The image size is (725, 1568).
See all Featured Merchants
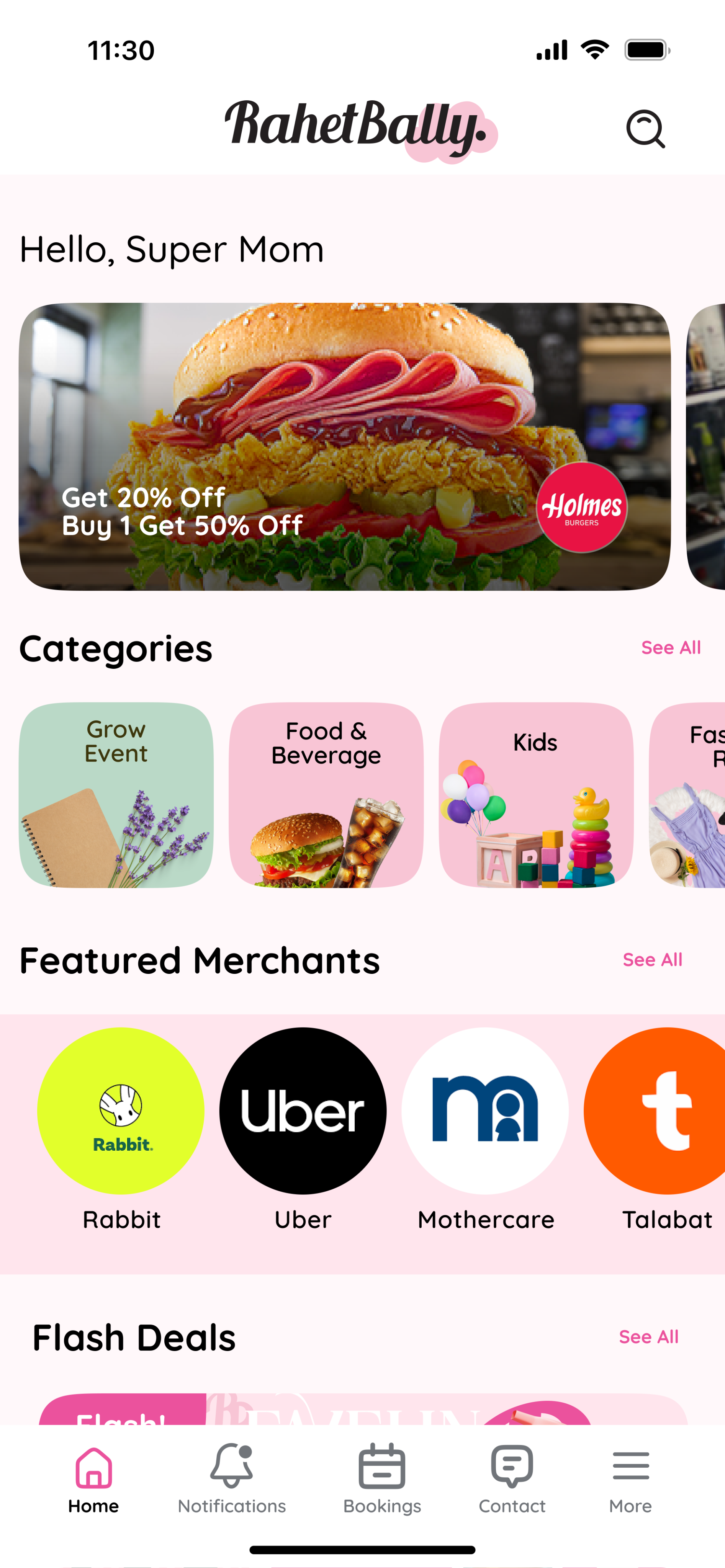coord(653,960)
